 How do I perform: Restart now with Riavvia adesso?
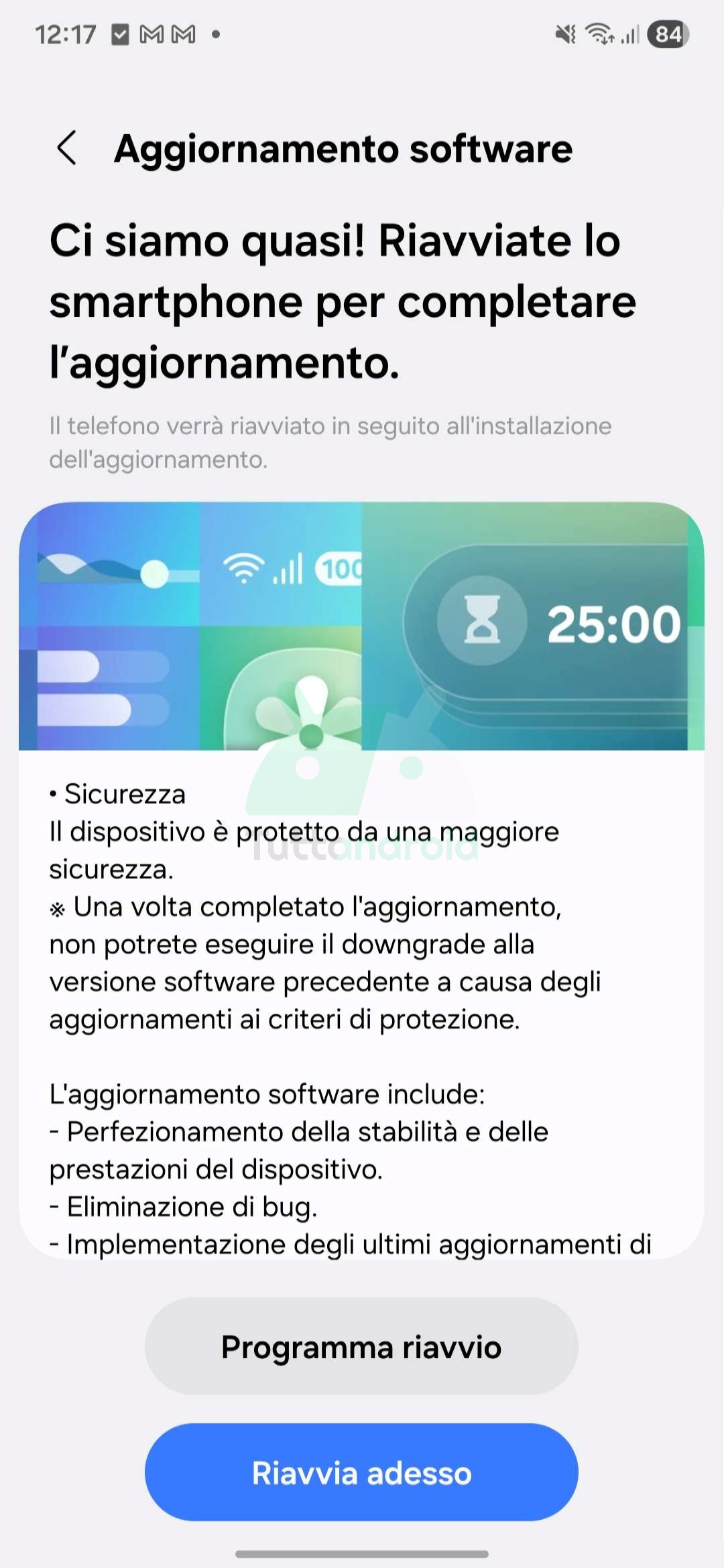(361, 1473)
